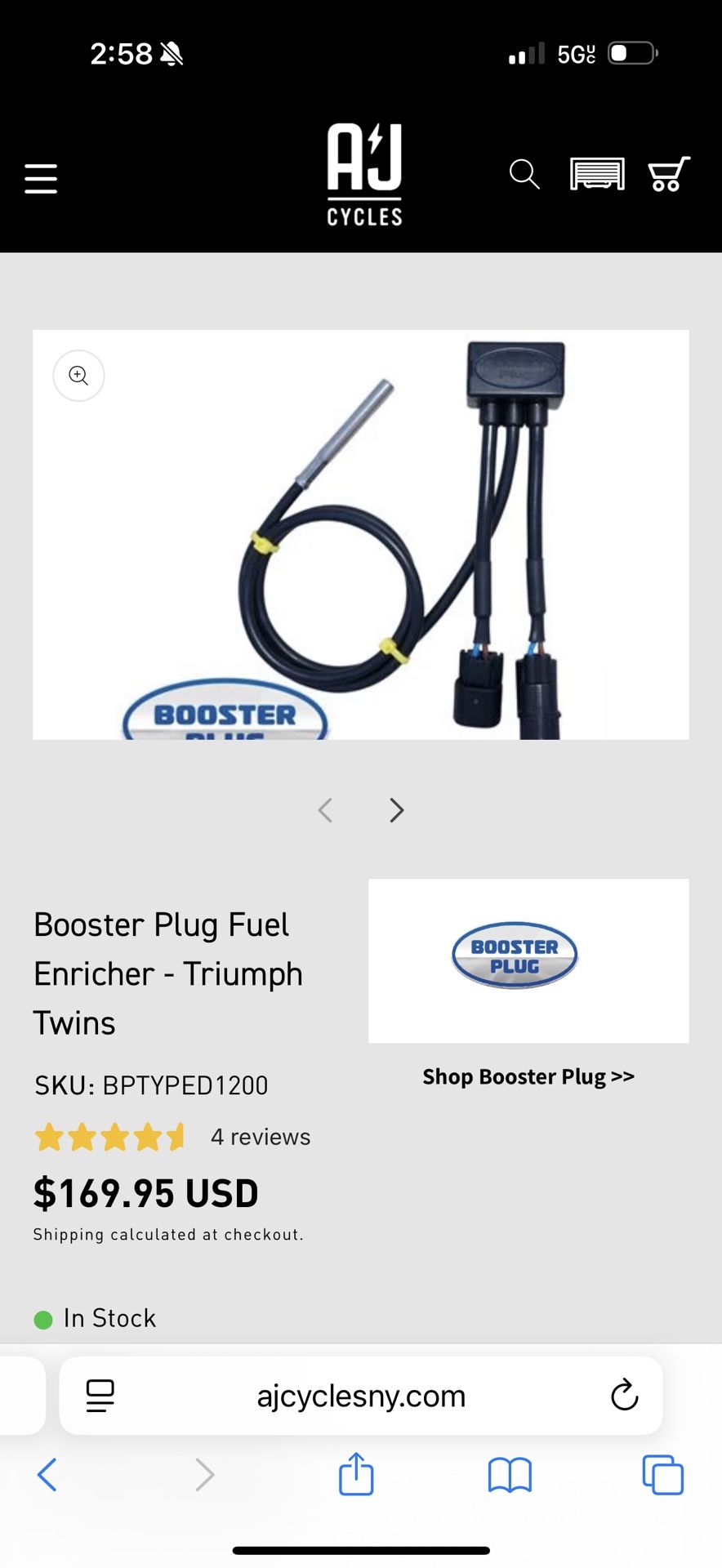Edit the ajcyclesny.com address bar
Screen dimensions: 722x1568
pyautogui.click(x=361, y=1396)
